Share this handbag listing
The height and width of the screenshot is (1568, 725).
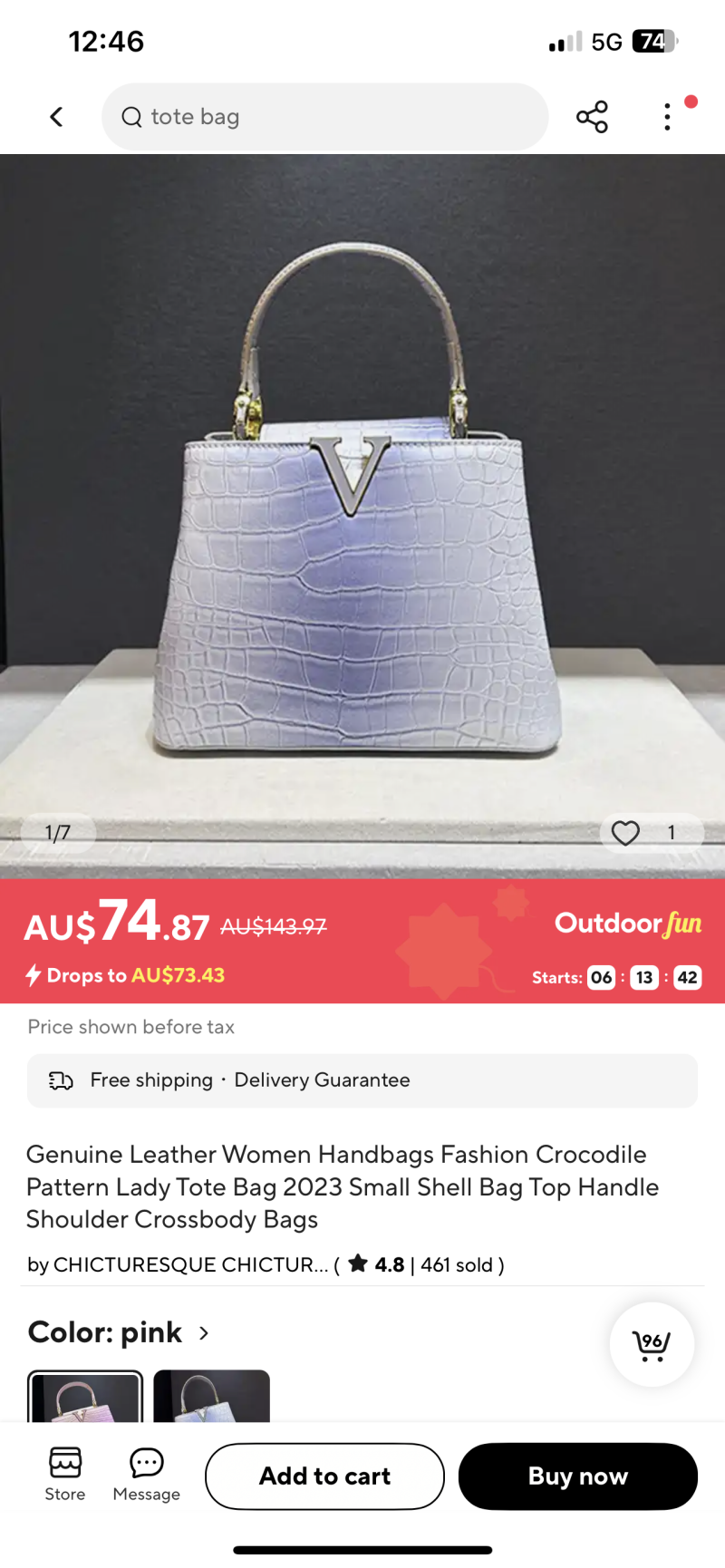[592, 117]
